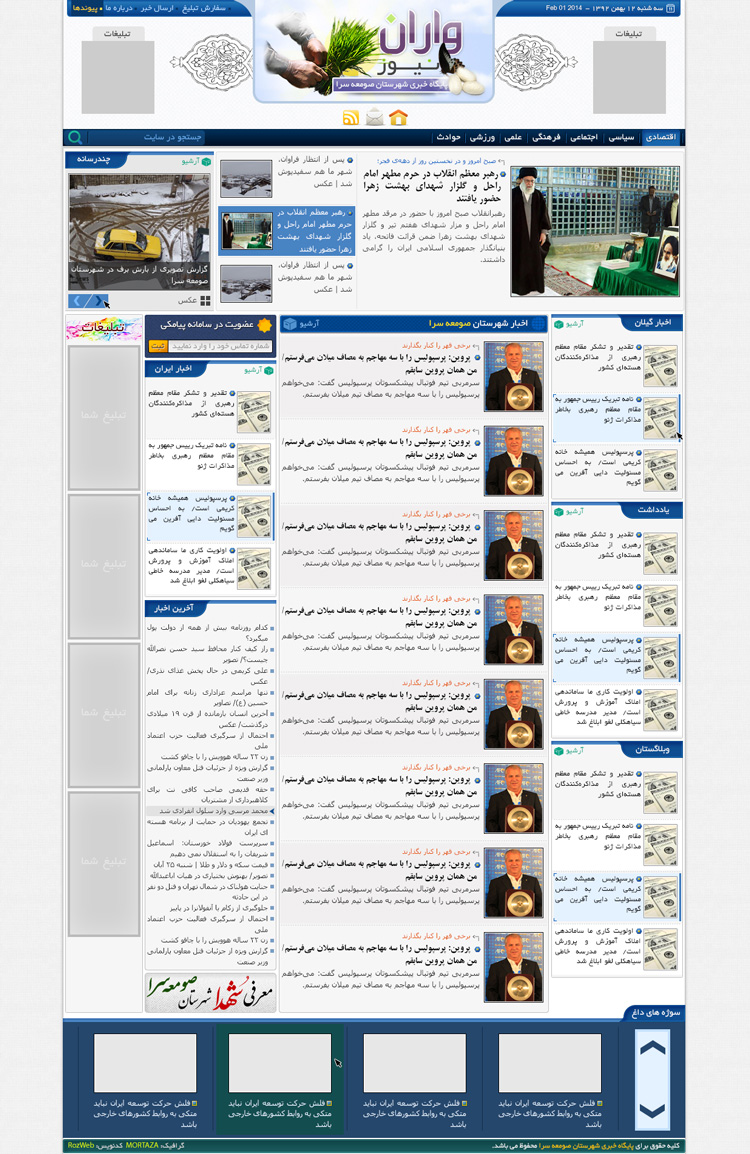Viewport: 750px width, 1154px height.
Task: Open the home page icon
Action: [398, 118]
